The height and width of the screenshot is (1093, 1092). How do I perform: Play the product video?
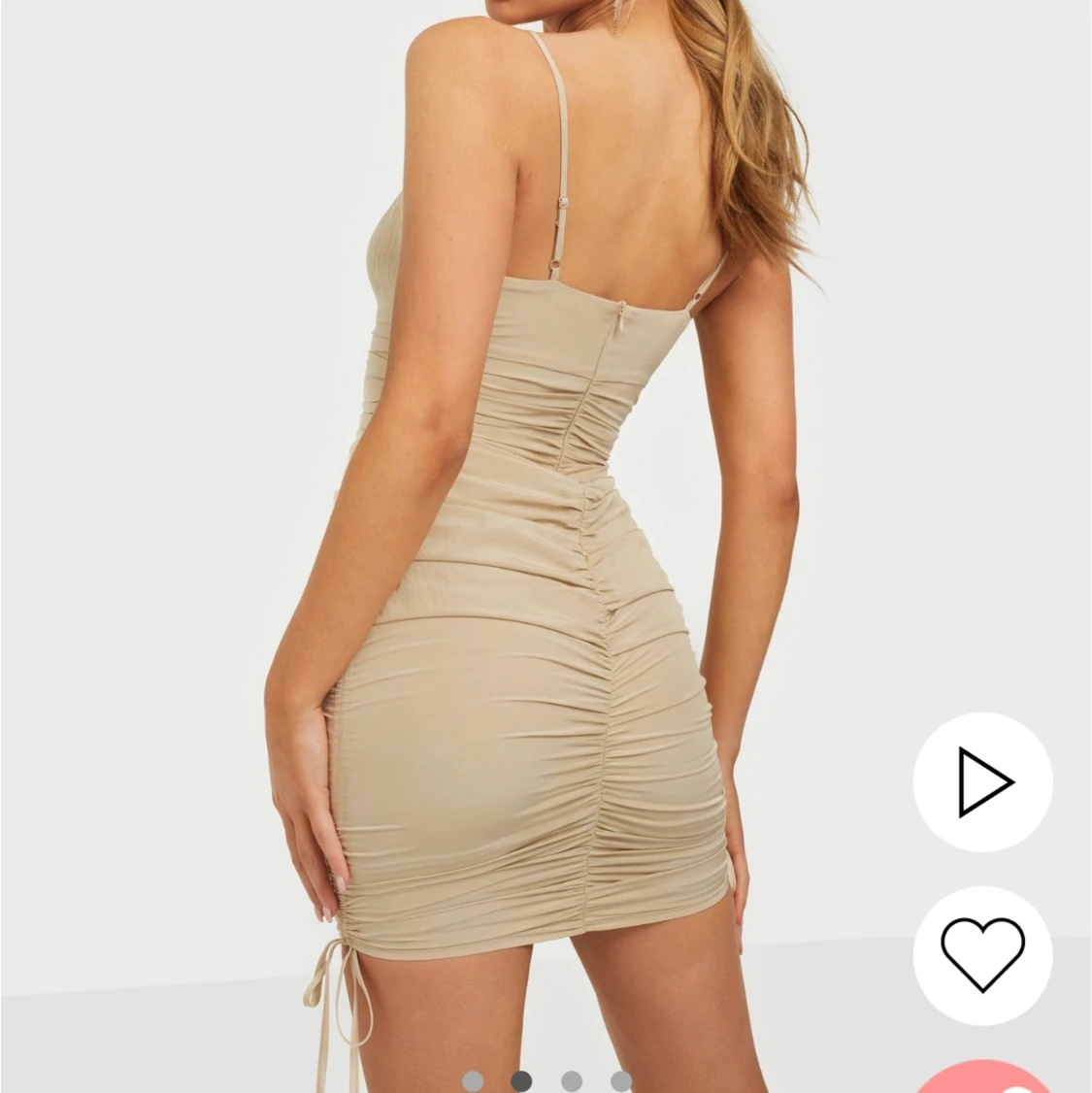(x=982, y=781)
